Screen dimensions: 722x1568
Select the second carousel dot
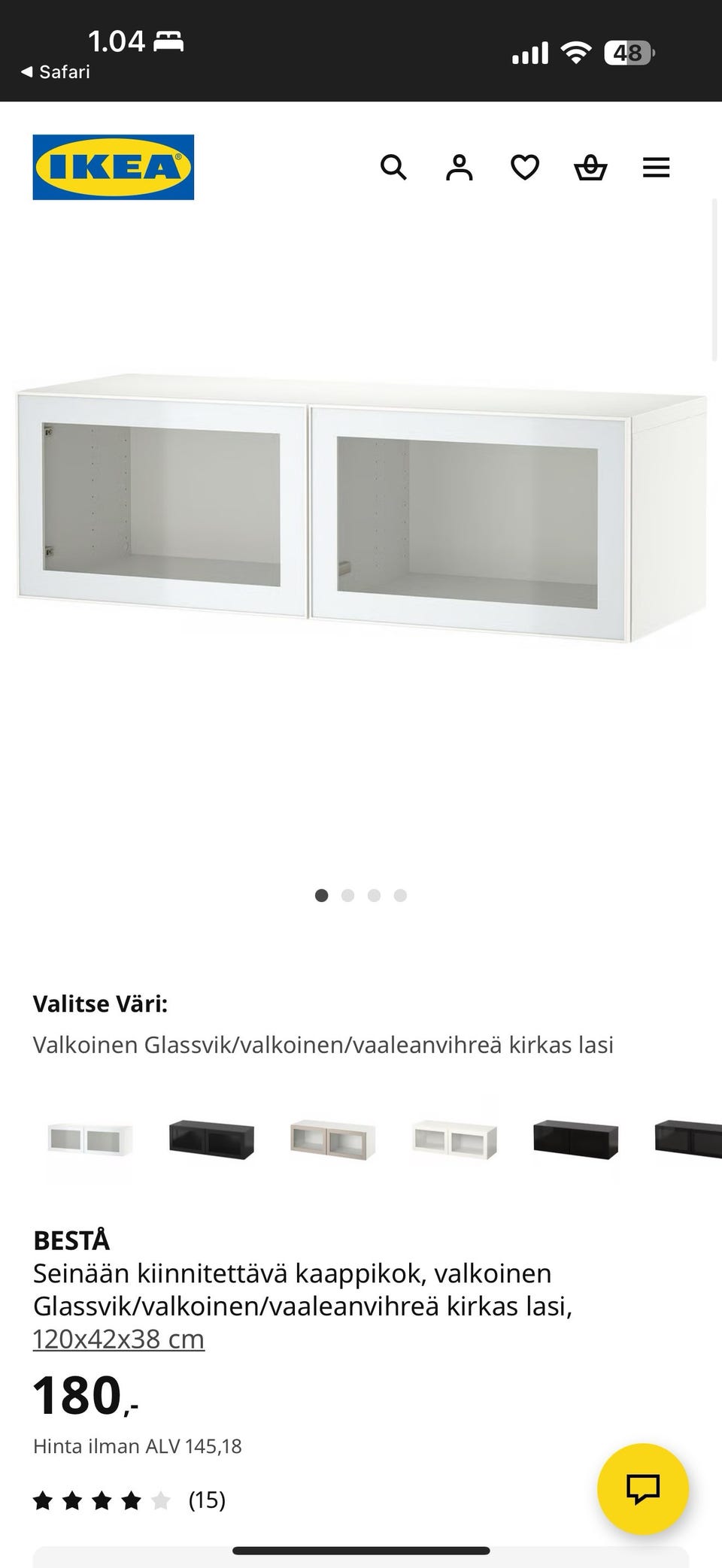click(x=348, y=895)
